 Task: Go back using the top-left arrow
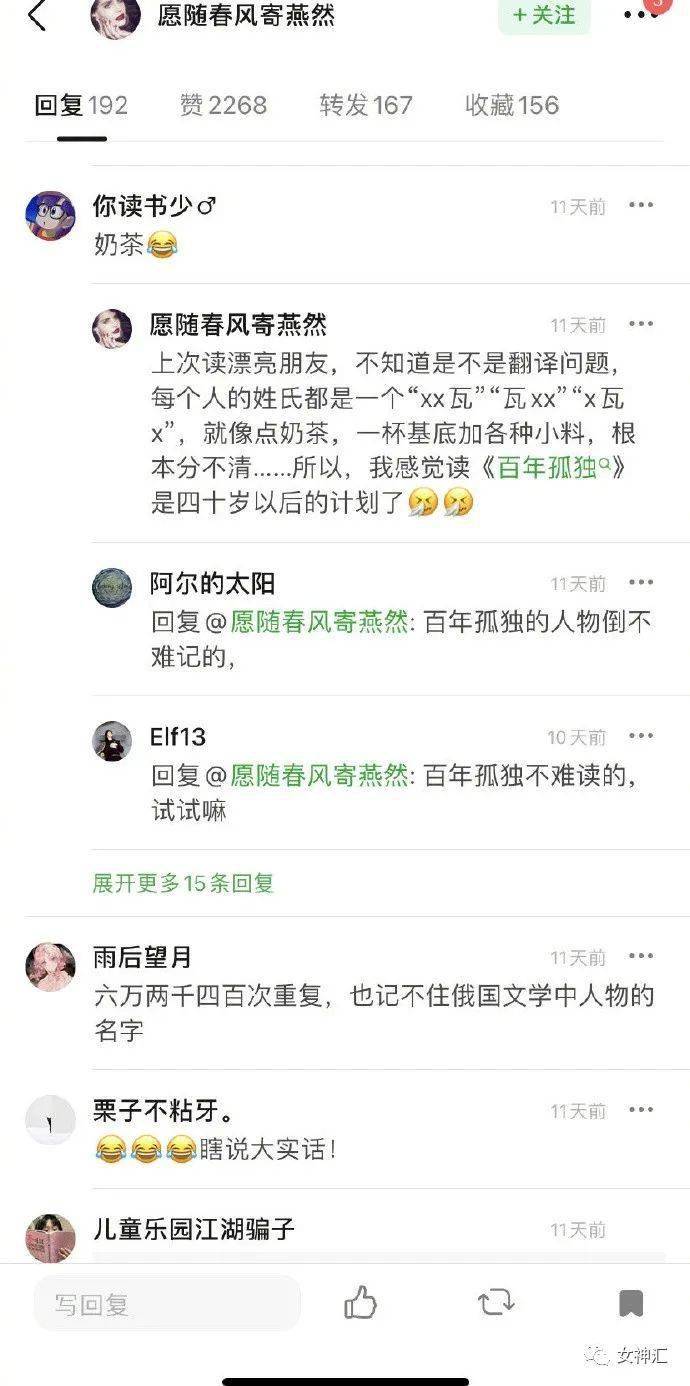[37, 16]
